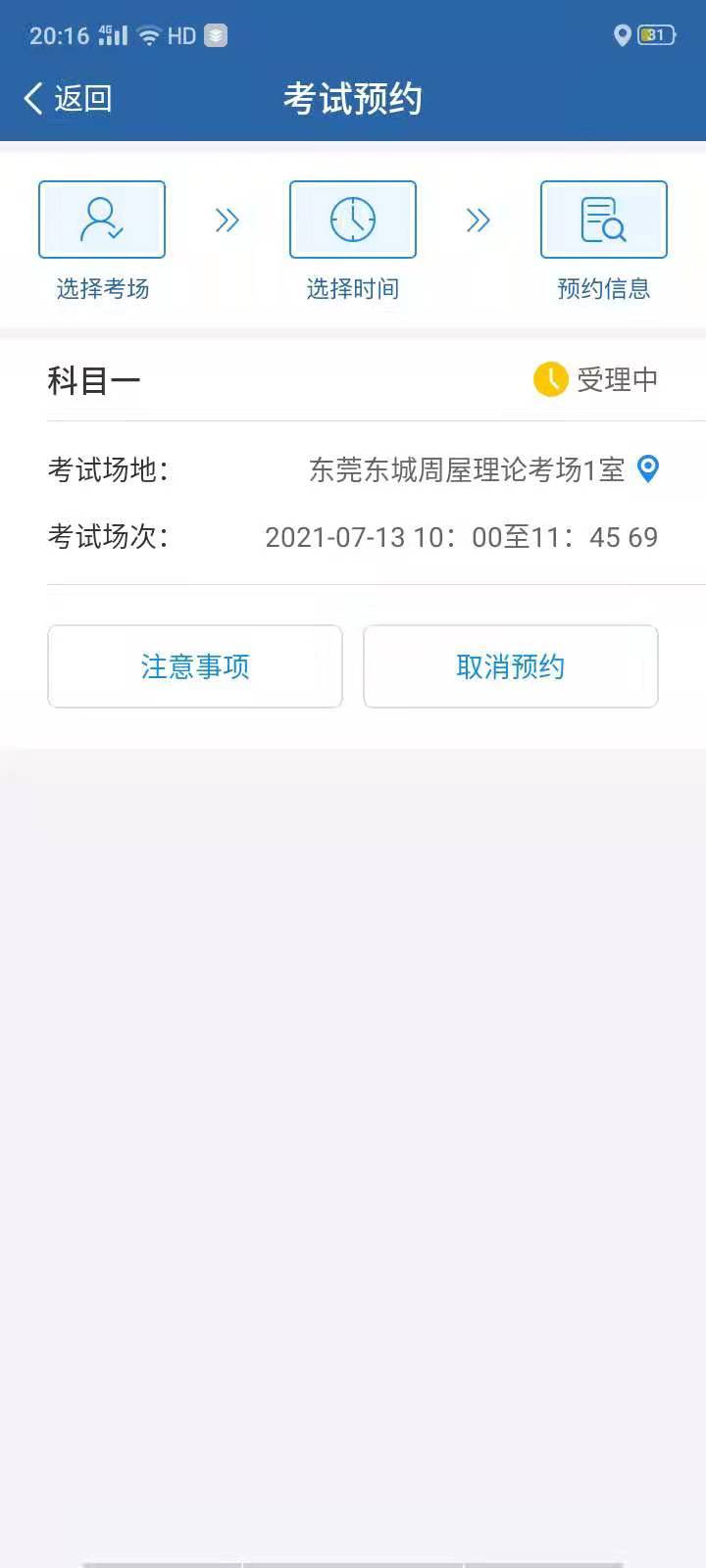706x1568 pixels.
Task: Switch to the 预约信息 step
Action: pyautogui.click(x=603, y=287)
